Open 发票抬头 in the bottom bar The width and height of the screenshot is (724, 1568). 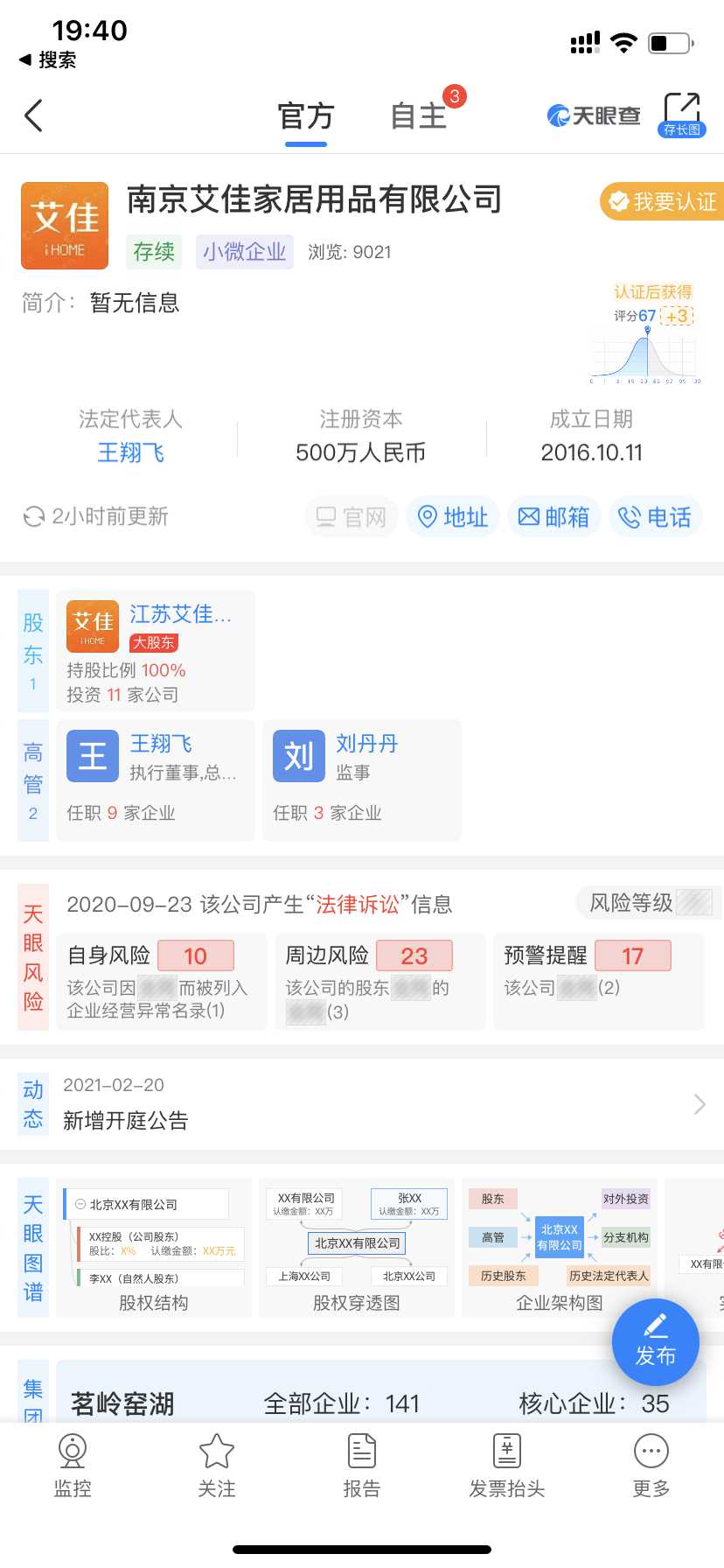click(x=507, y=1466)
